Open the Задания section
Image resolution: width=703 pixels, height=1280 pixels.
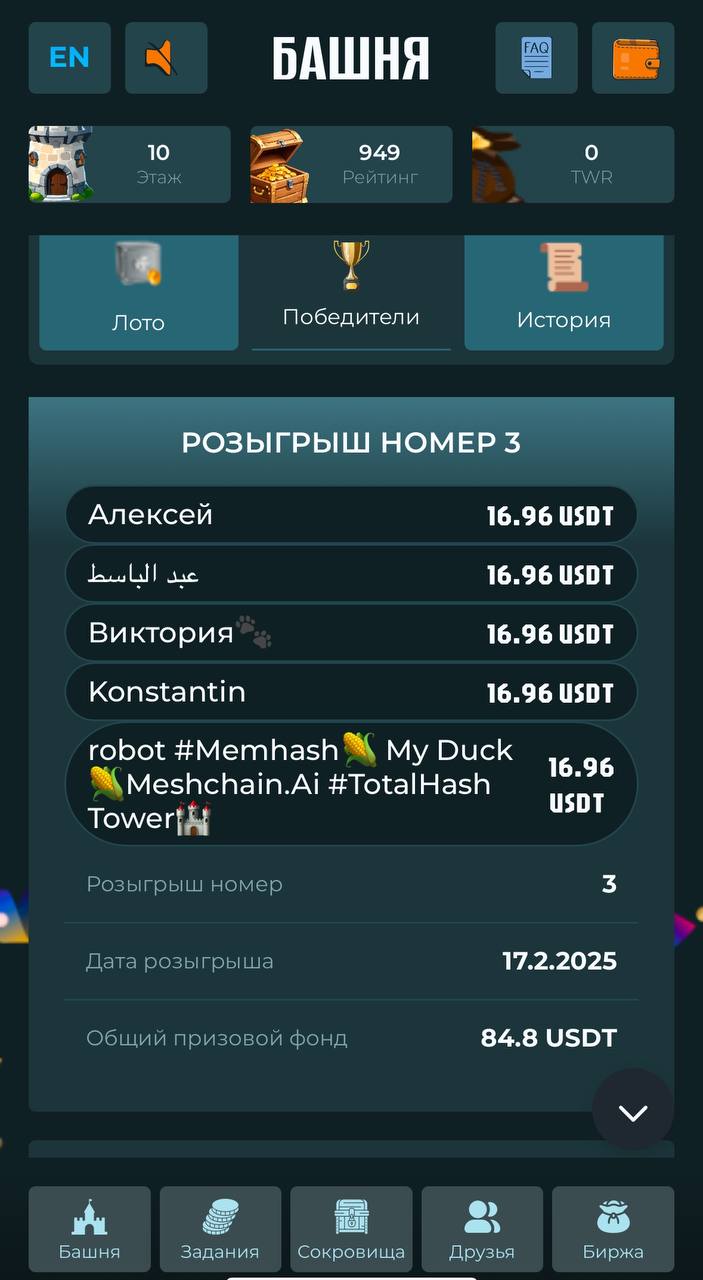[220, 1228]
